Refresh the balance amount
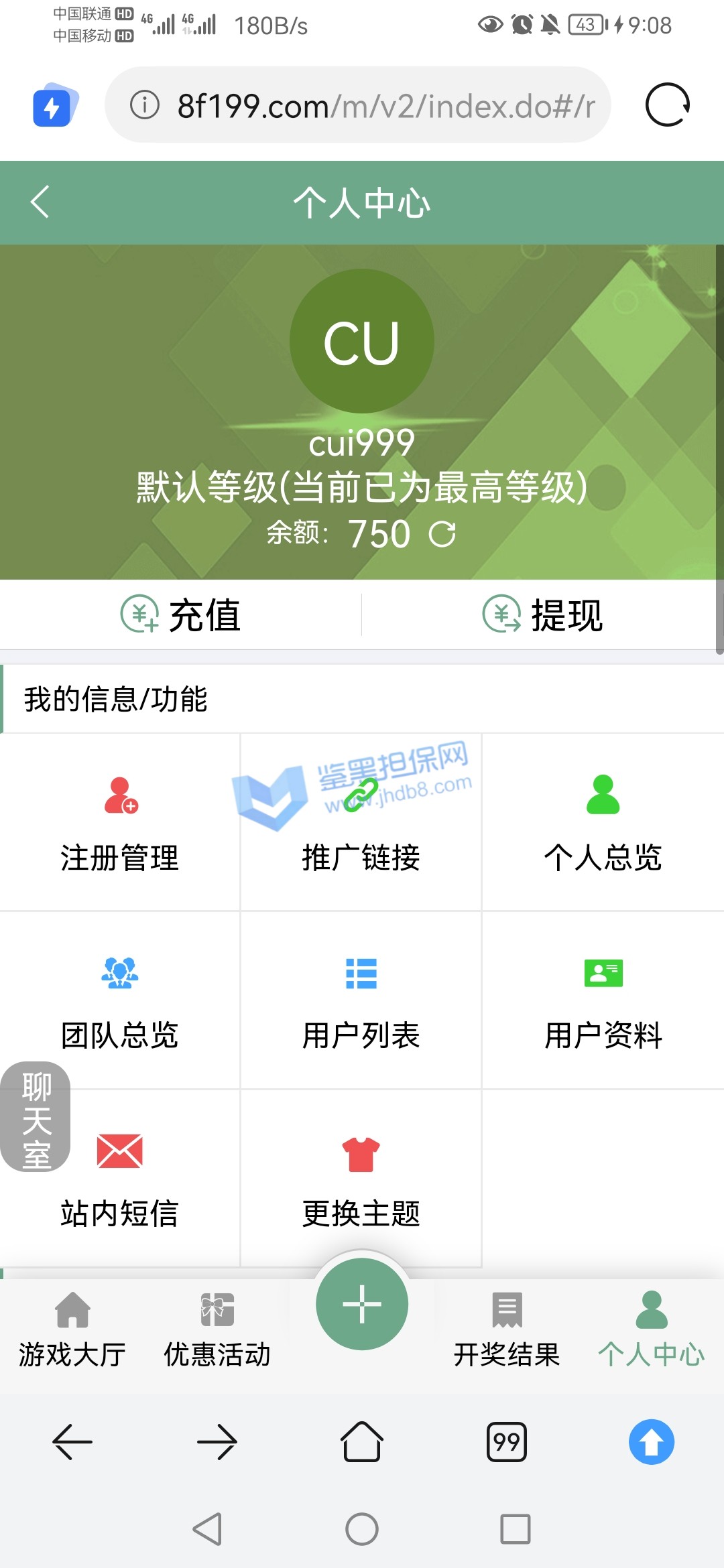The height and width of the screenshot is (1568, 724). [x=442, y=534]
